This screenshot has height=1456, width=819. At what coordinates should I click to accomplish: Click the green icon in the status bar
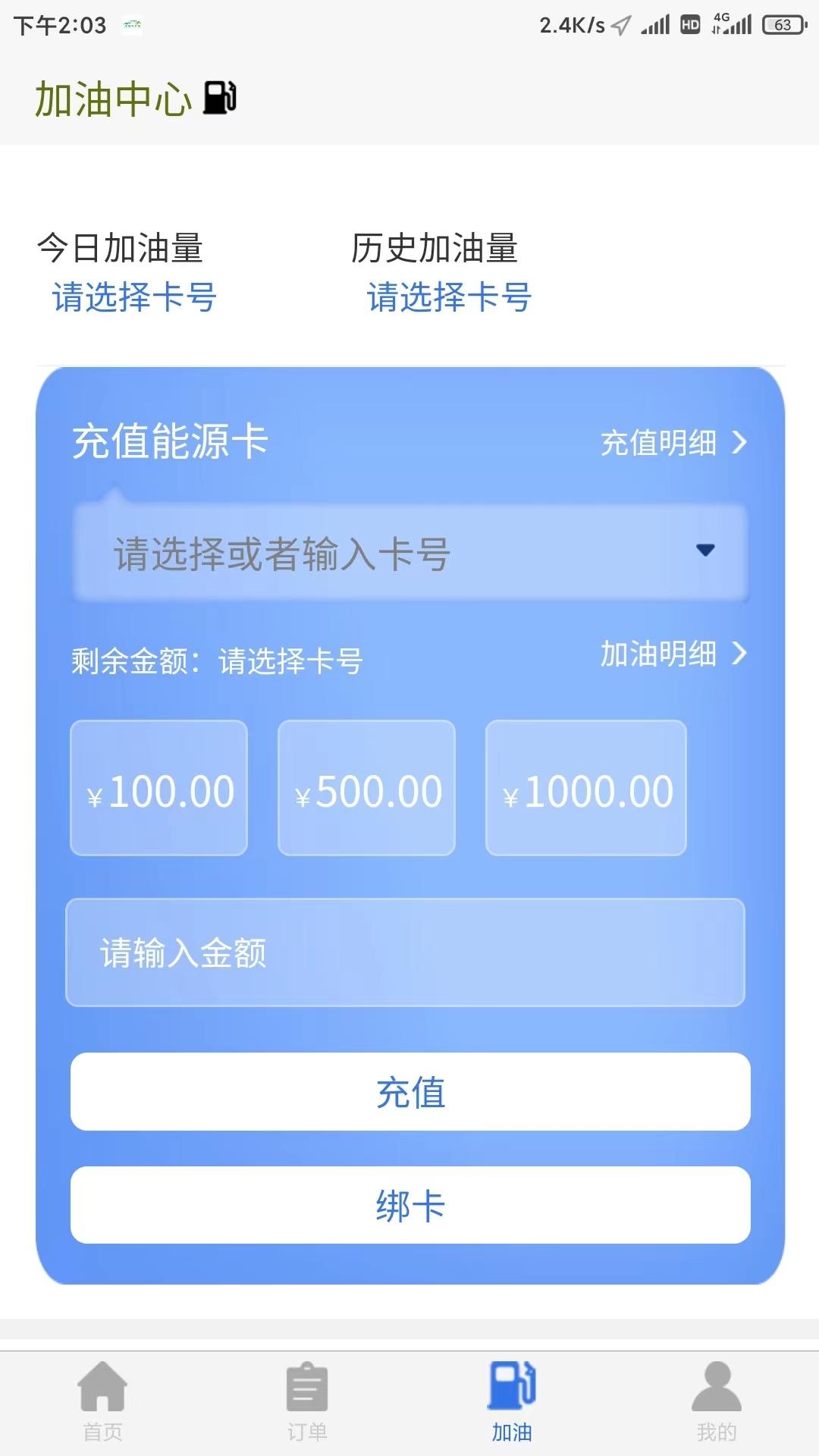(130, 24)
